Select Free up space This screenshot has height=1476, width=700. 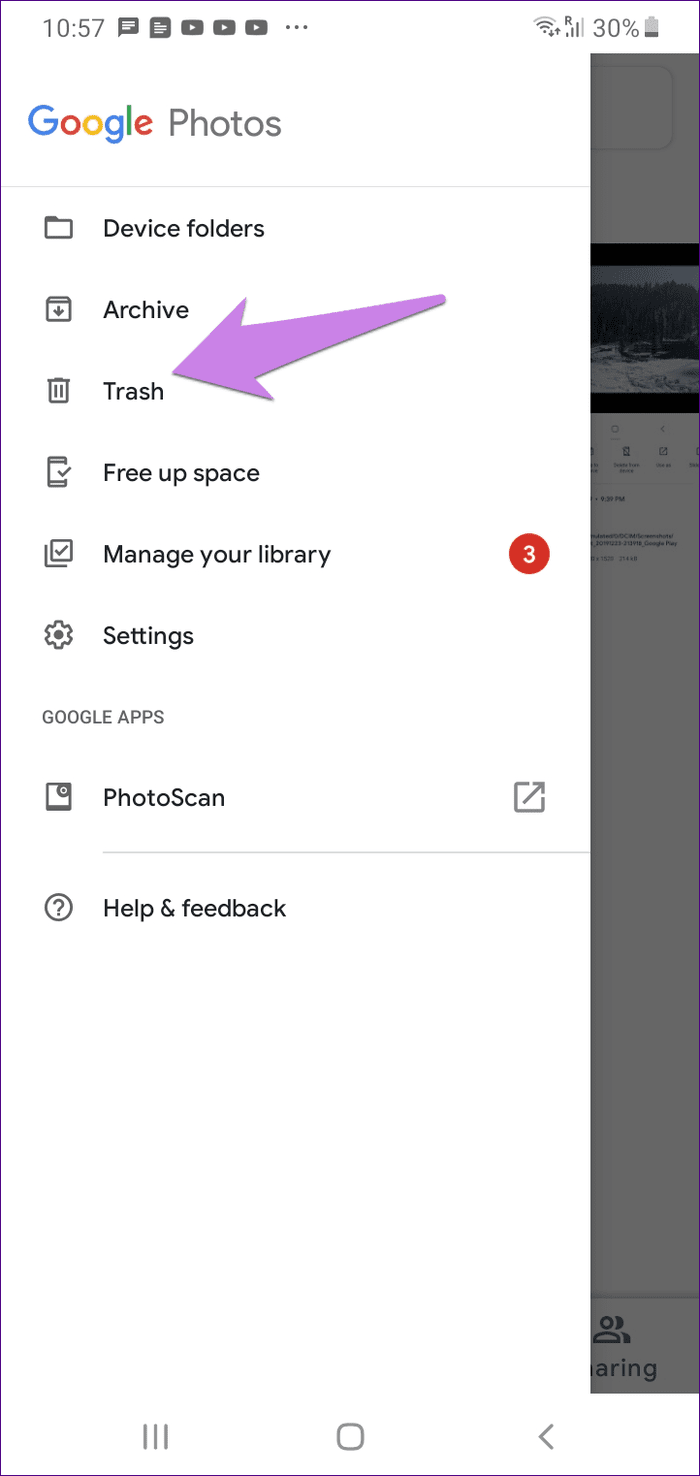295,473
